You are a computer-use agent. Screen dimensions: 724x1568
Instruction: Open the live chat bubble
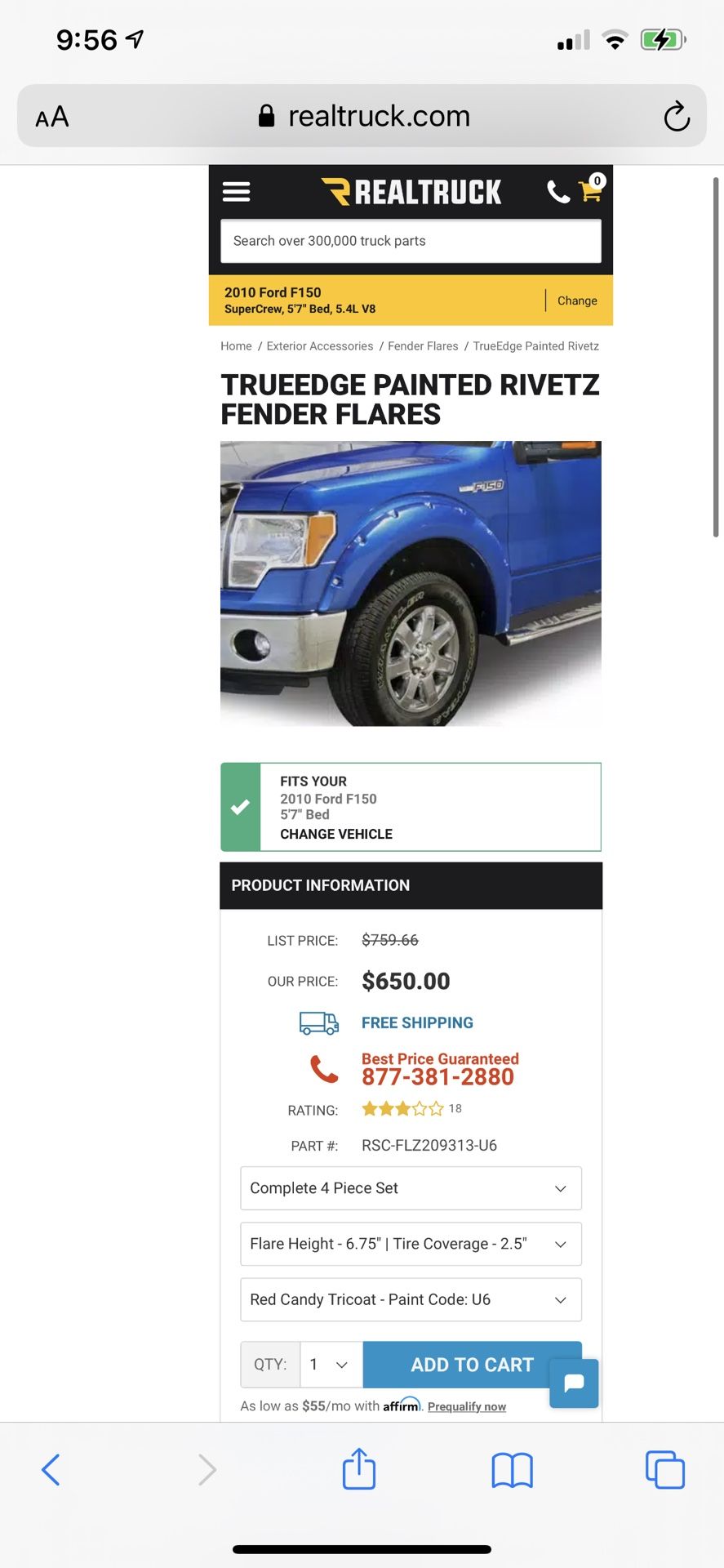coord(574,1383)
